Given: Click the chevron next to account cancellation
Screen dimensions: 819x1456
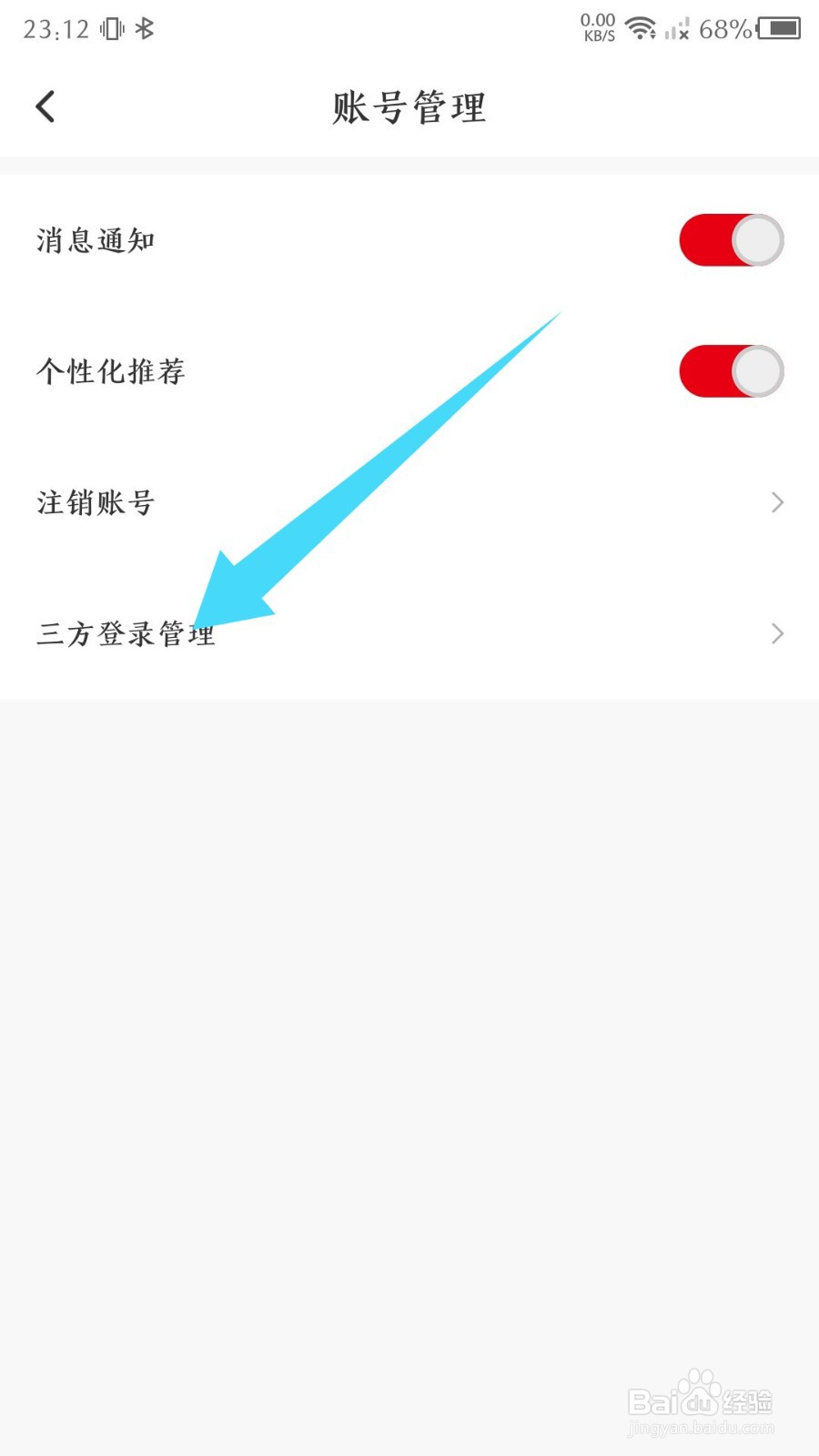Looking at the screenshot, I should tap(776, 501).
